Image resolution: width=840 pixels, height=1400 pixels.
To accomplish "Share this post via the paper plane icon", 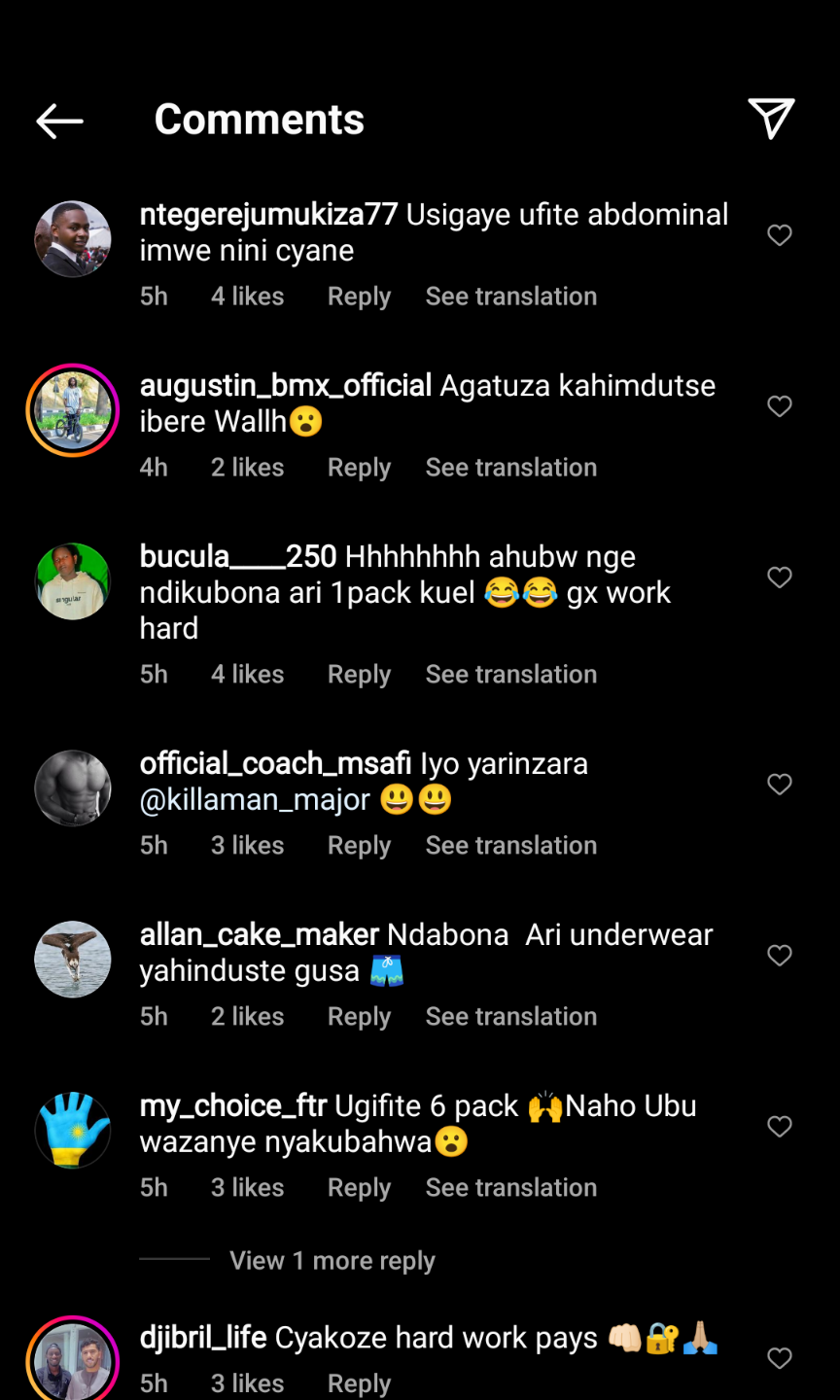I will [771, 119].
